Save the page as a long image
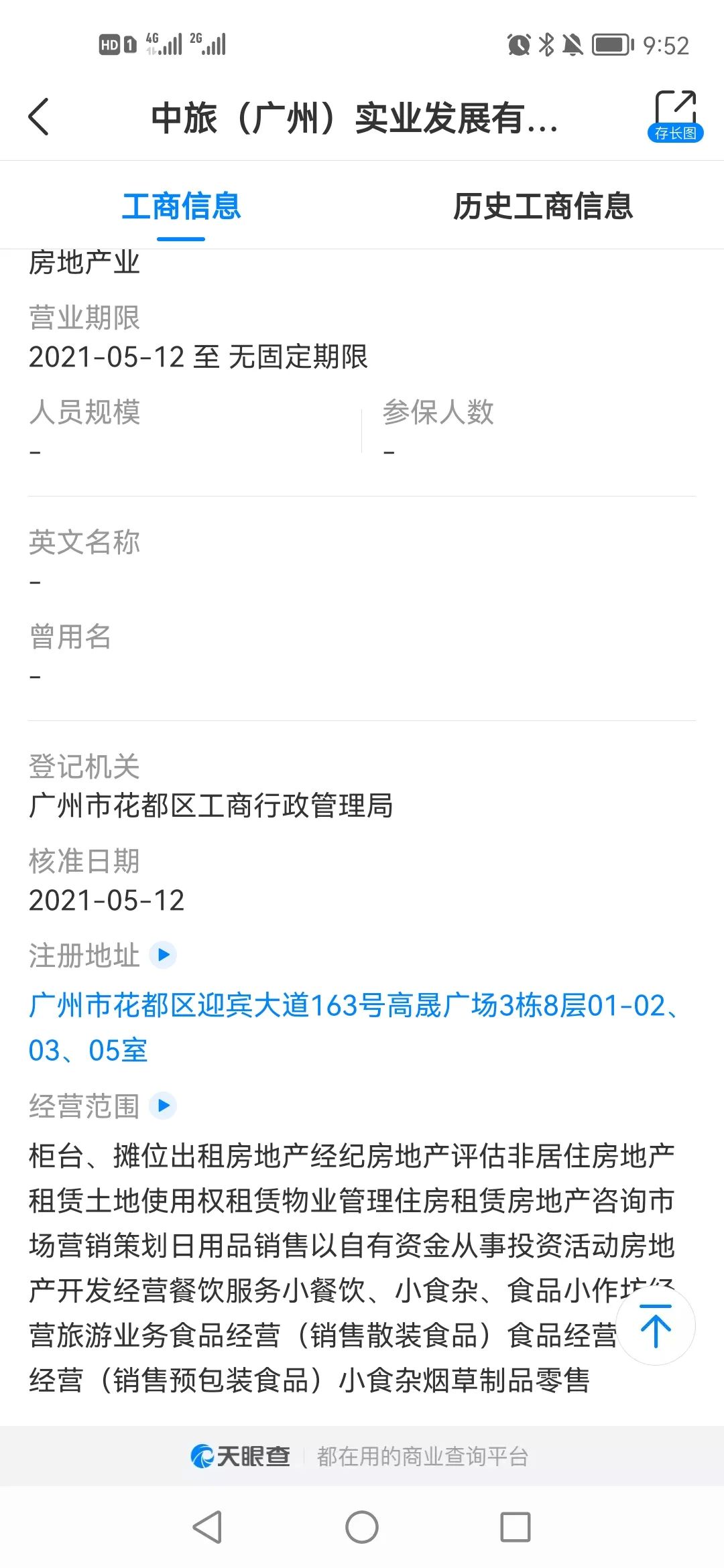 (x=674, y=116)
